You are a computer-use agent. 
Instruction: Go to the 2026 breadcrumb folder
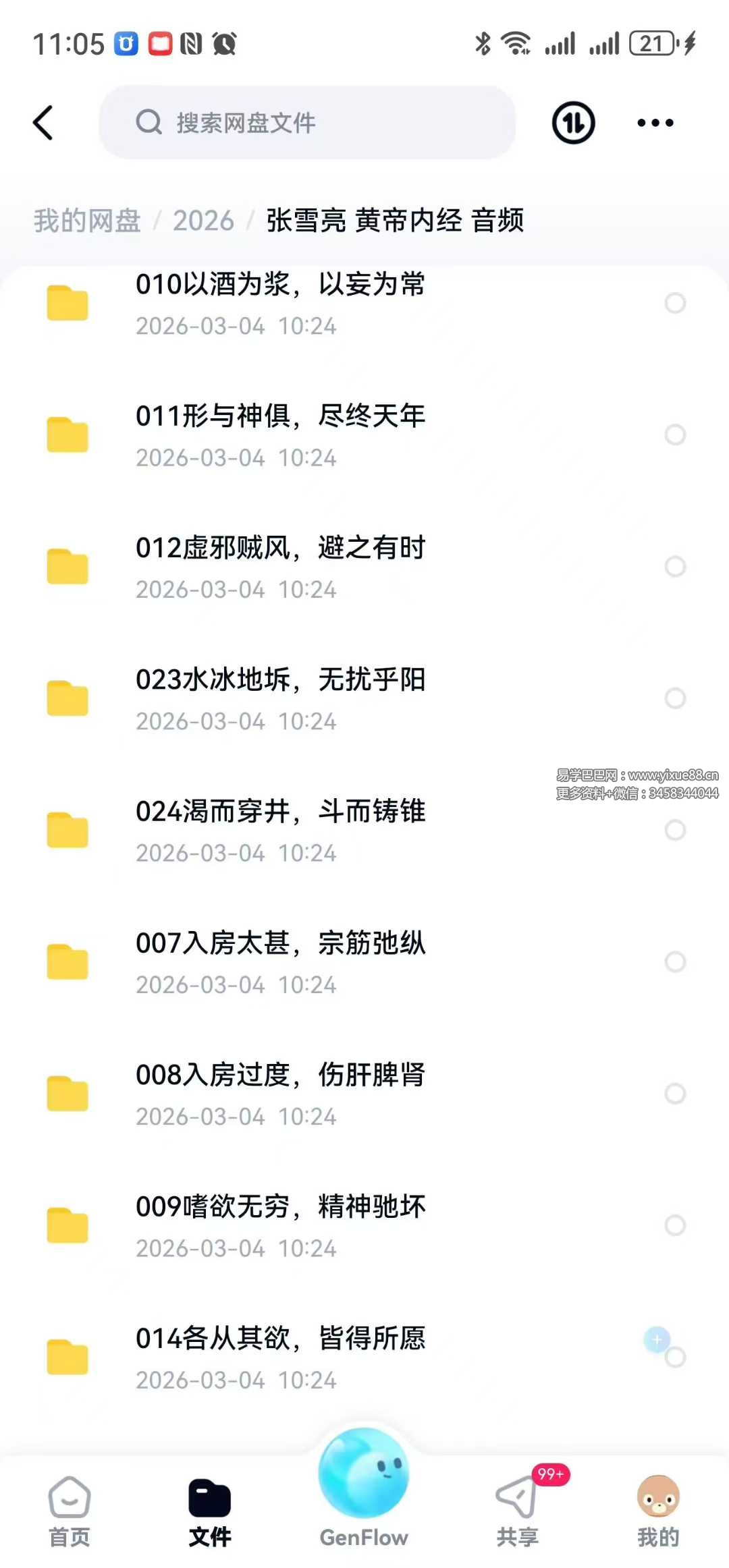[203, 221]
